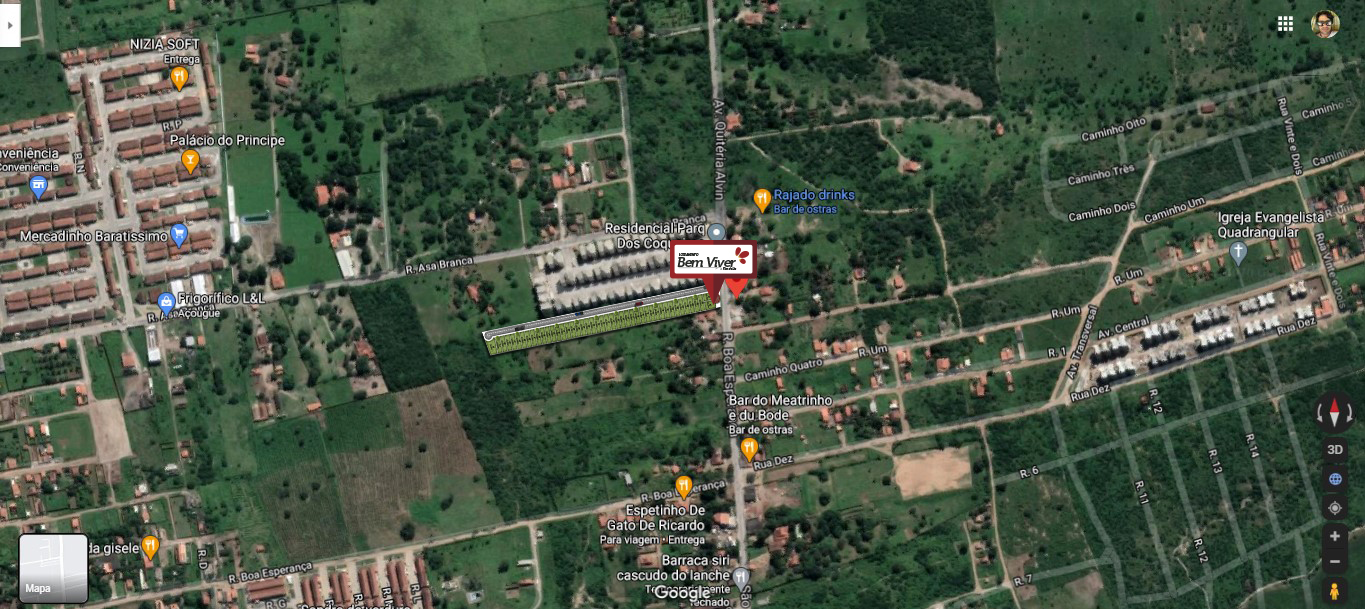Show my current location
1365x609 pixels.
[1335, 508]
